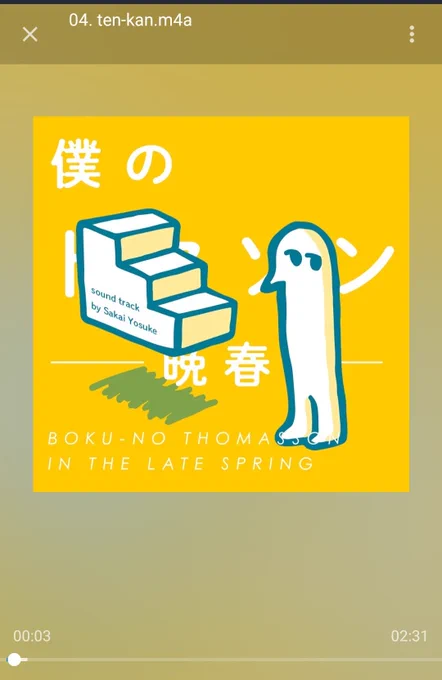Open the three-dot overflow menu

click(412, 34)
